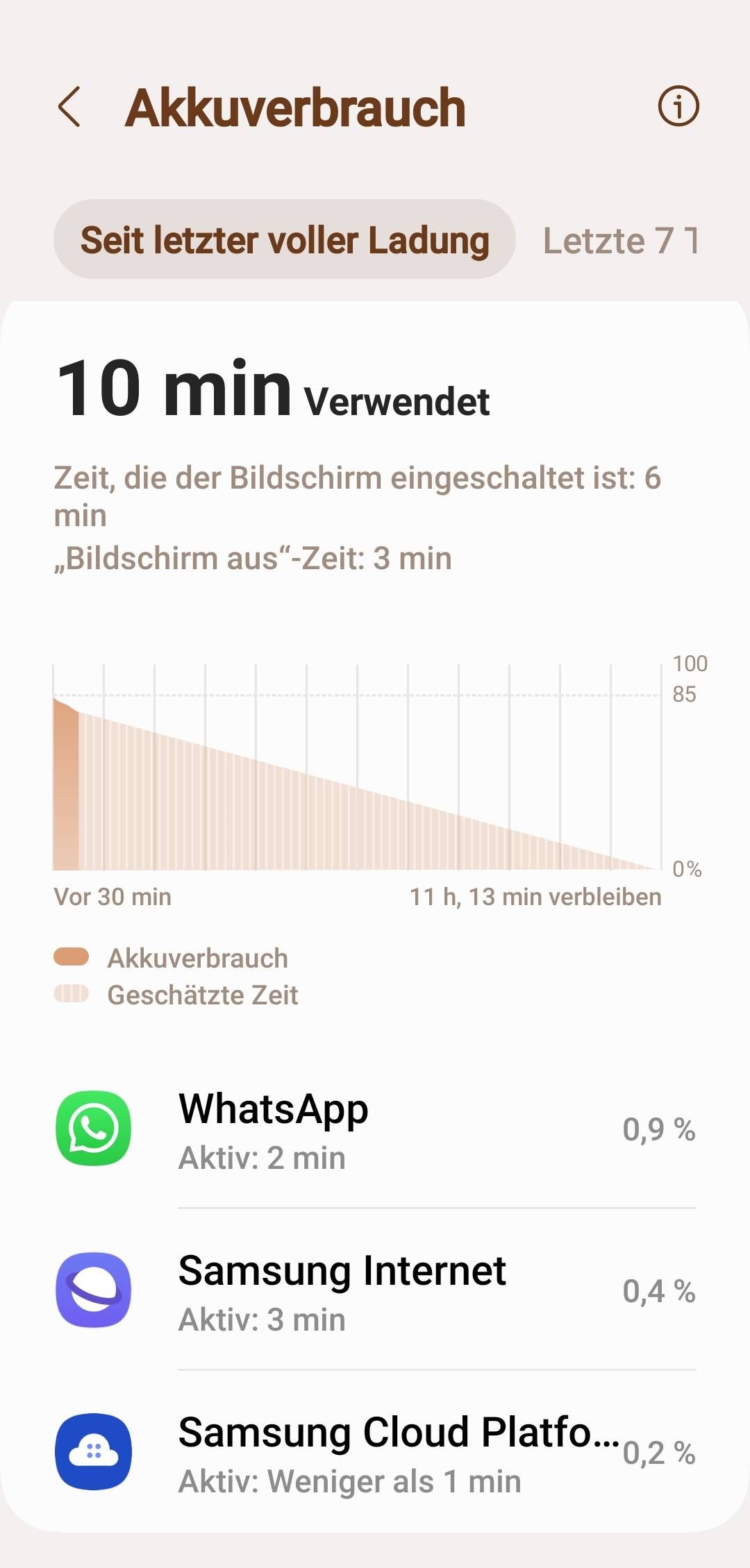750x1568 pixels.
Task: Tap the Vor 30 min chart label
Action: [x=112, y=896]
